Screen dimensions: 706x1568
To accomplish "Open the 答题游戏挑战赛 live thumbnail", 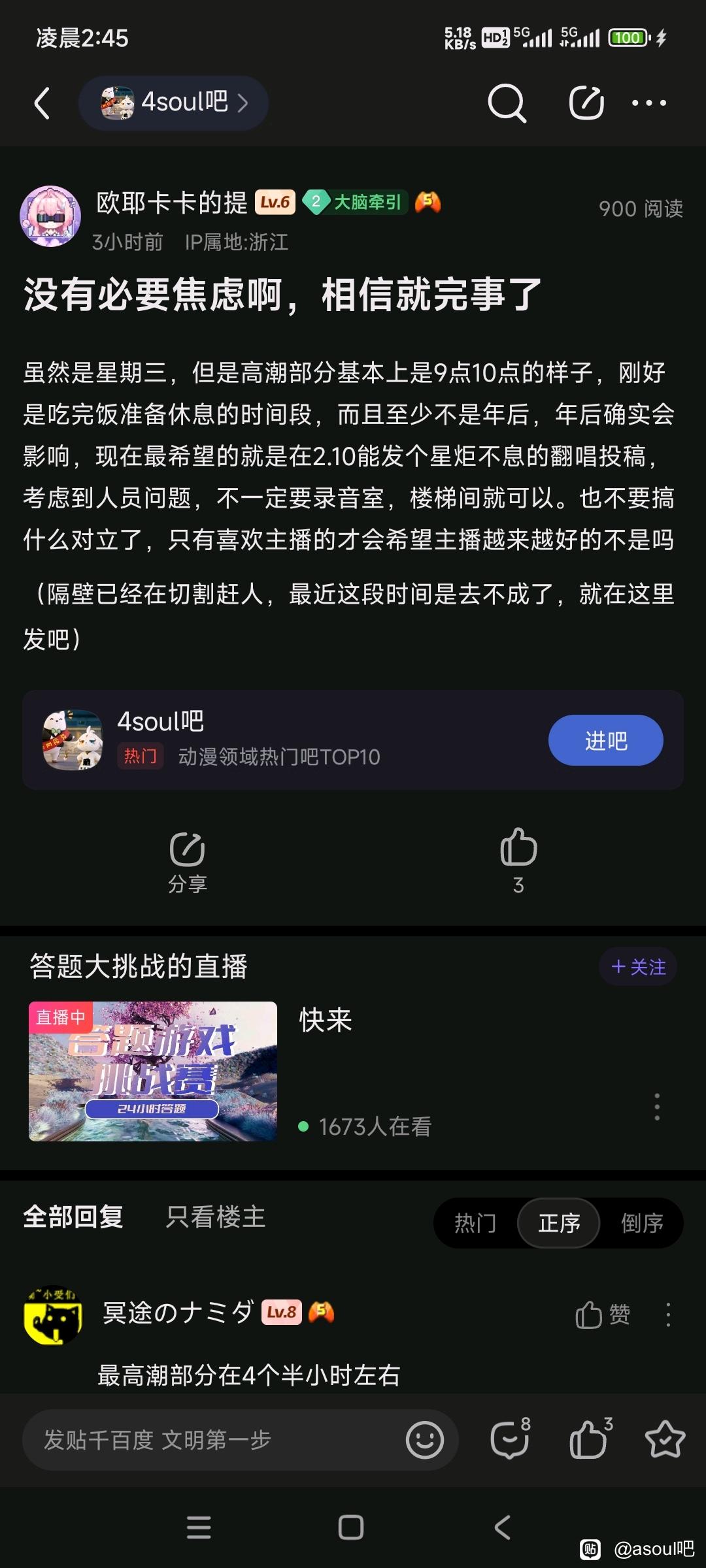I will tap(153, 1071).
